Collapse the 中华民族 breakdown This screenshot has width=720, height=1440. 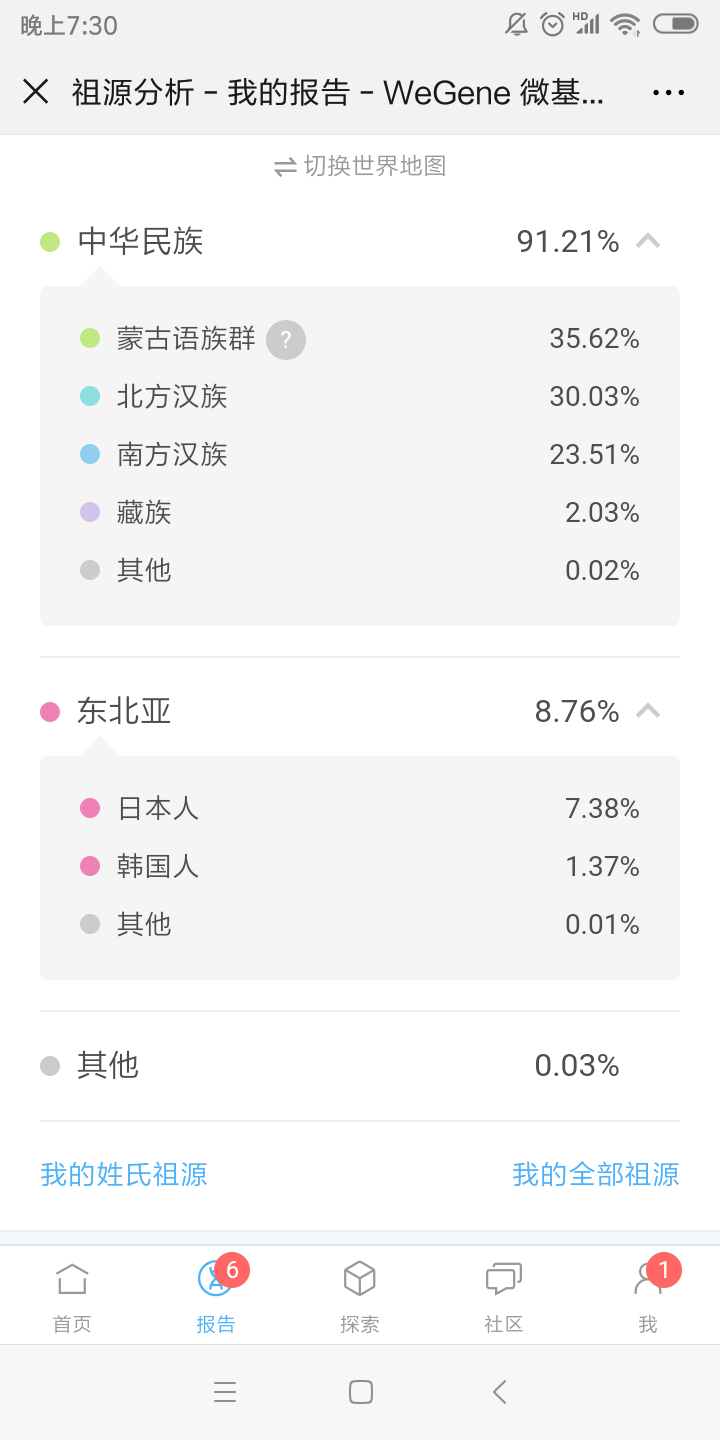click(648, 241)
